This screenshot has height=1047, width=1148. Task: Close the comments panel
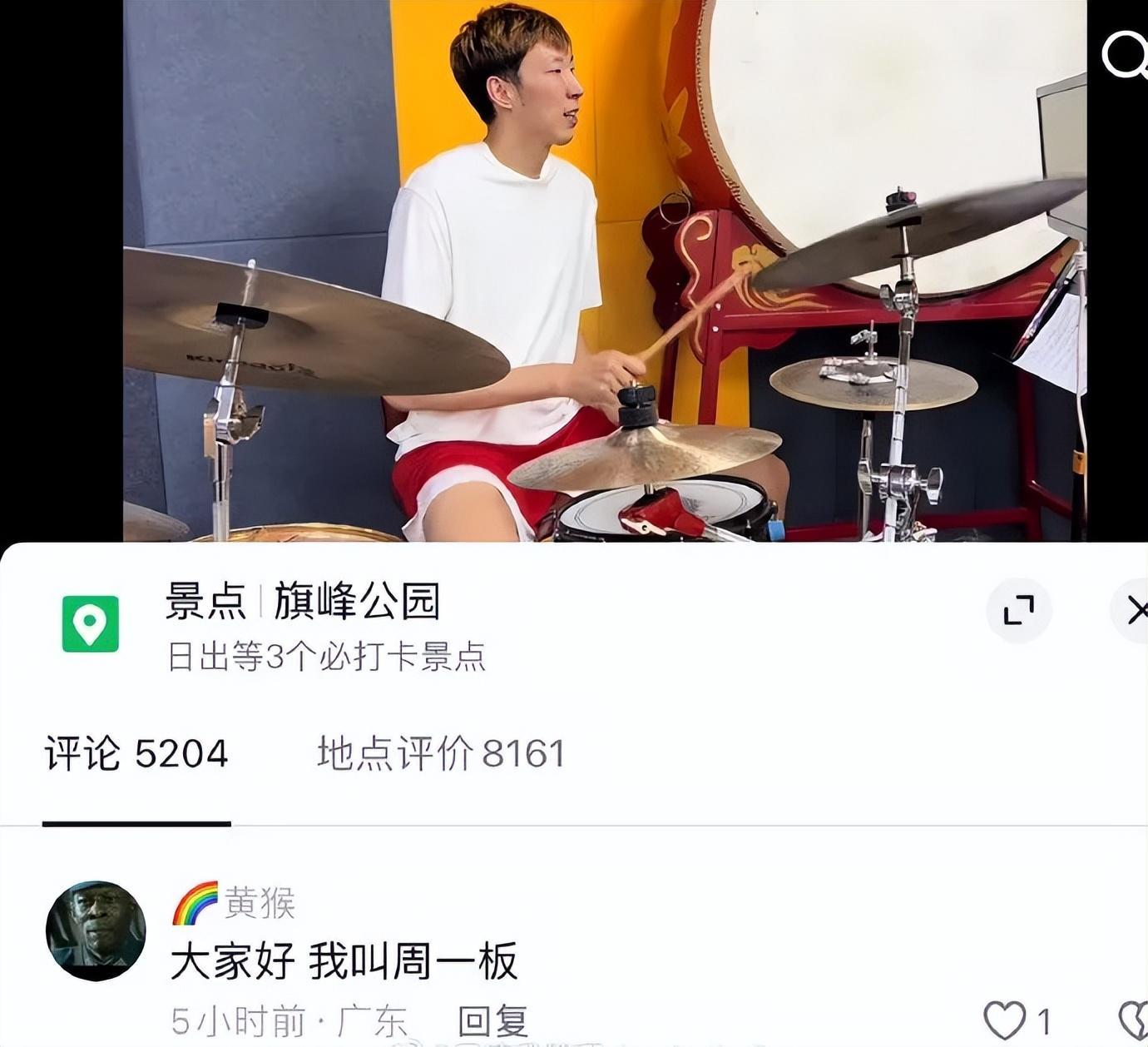1135,611
